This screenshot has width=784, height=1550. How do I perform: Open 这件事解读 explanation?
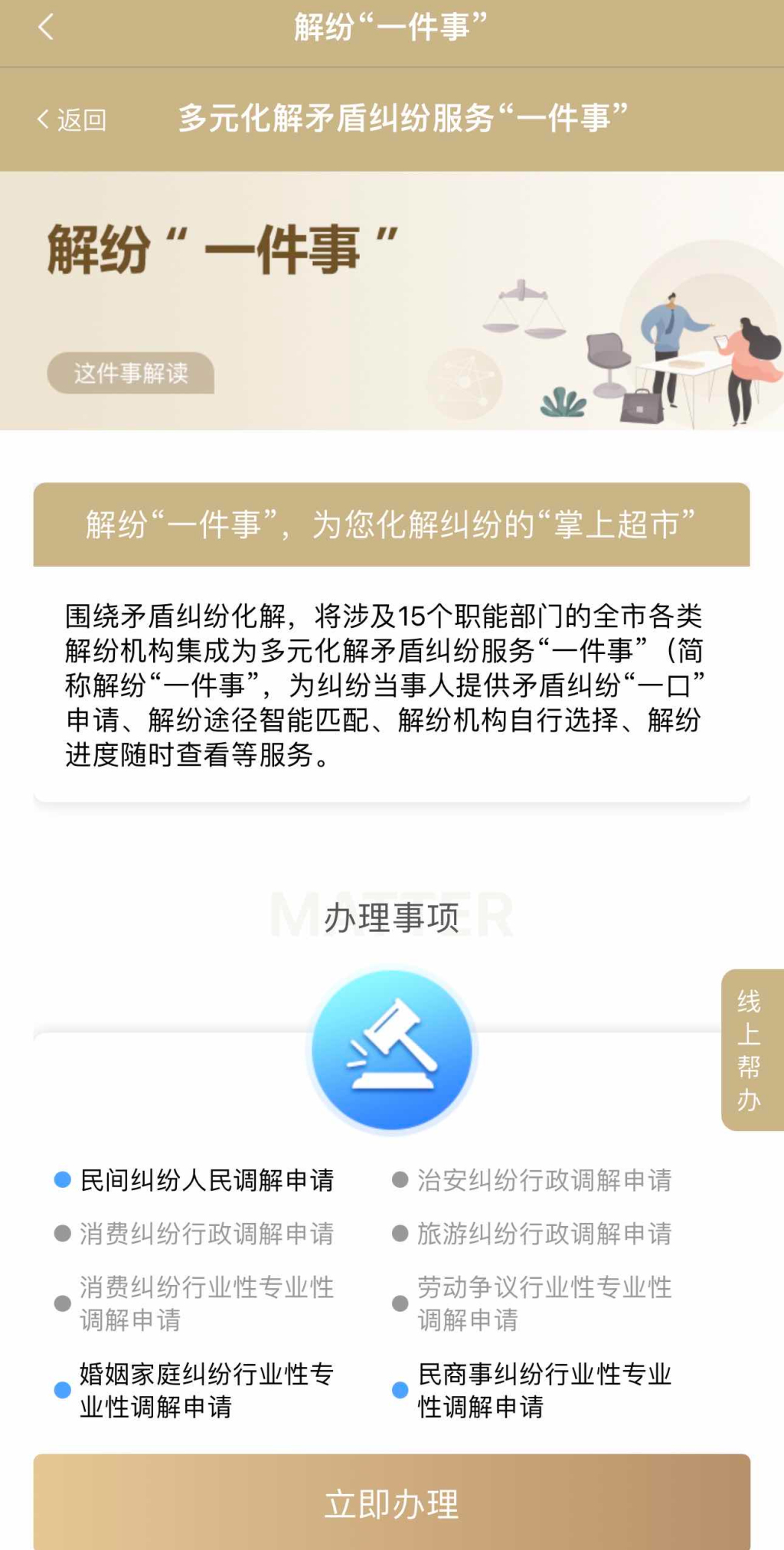coord(130,373)
